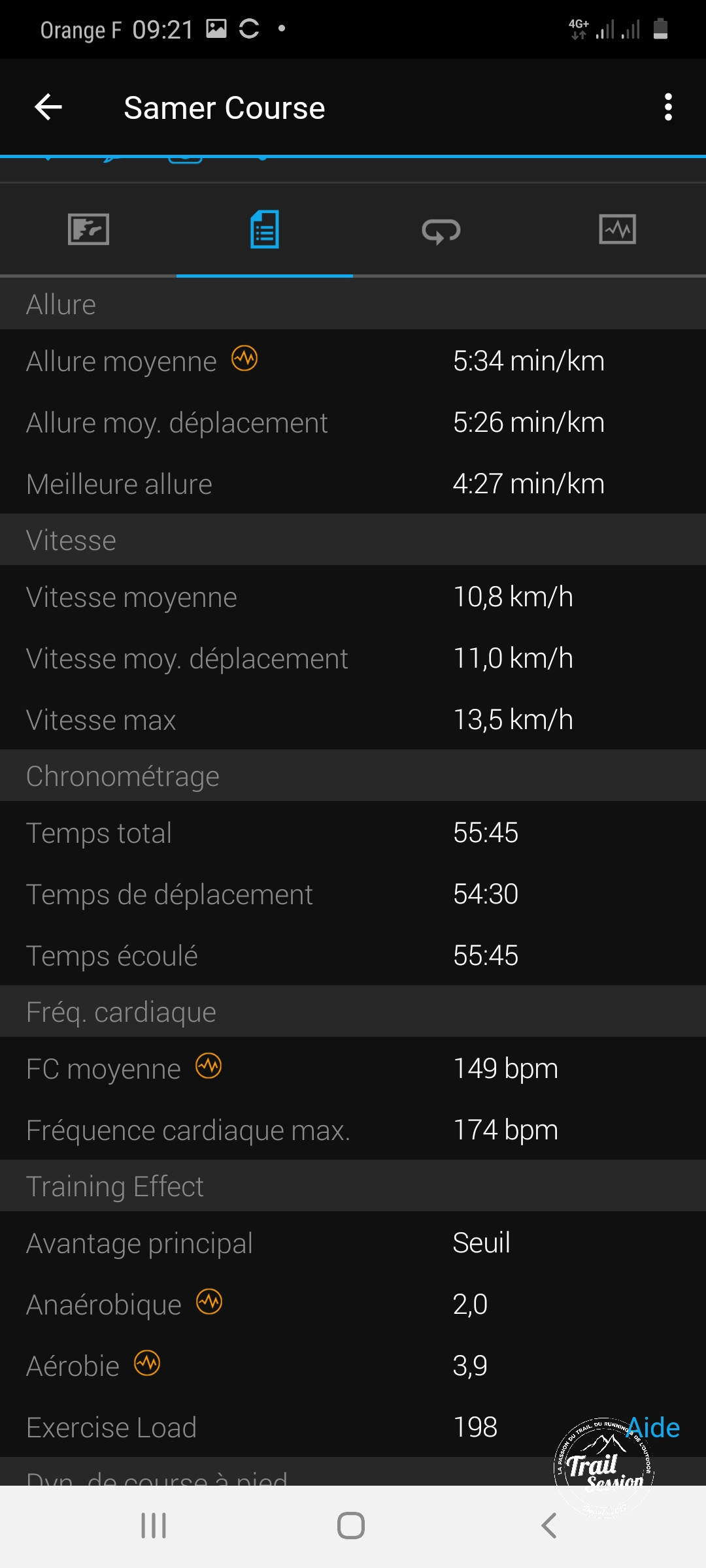Viewport: 706px width, 1568px height.
Task: Open the Aide help link
Action: [x=654, y=1428]
